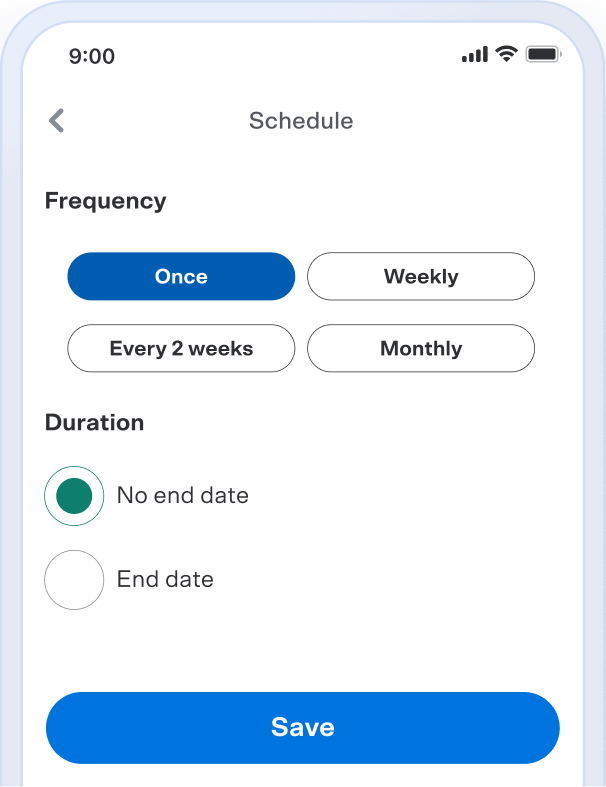The width and height of the screenshot is (606, 787).
Task: Pick the Monthly frequency chip
Action: [x=421, y=349]
